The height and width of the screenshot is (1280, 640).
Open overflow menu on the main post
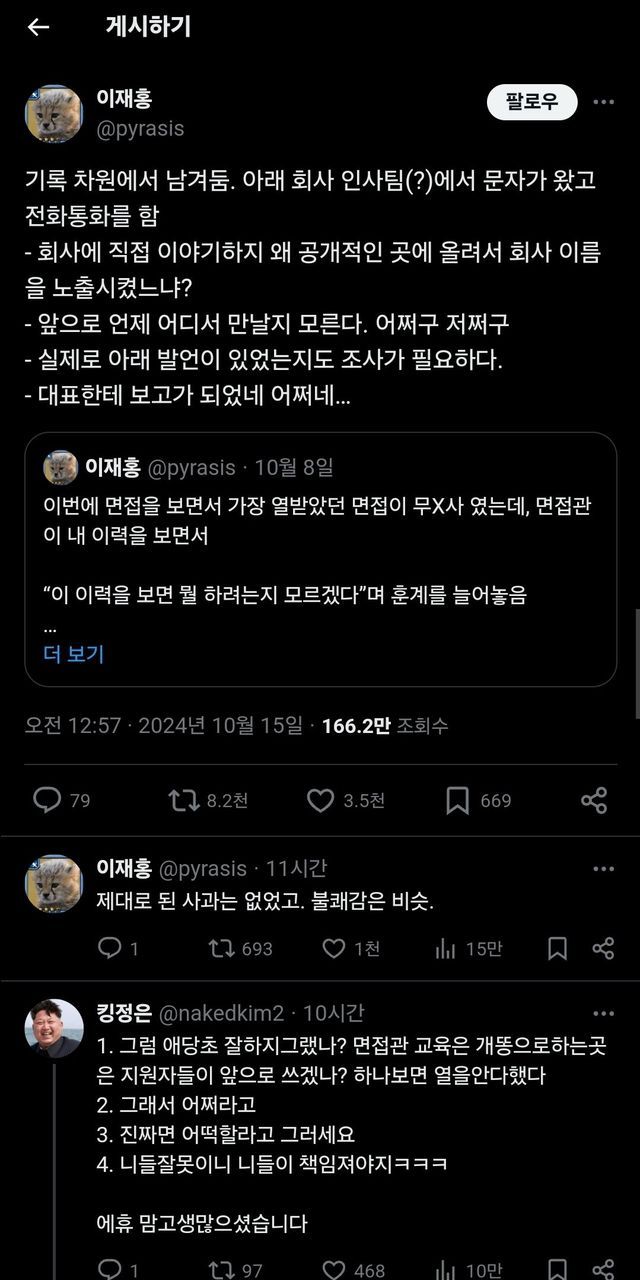click(604, 102)
